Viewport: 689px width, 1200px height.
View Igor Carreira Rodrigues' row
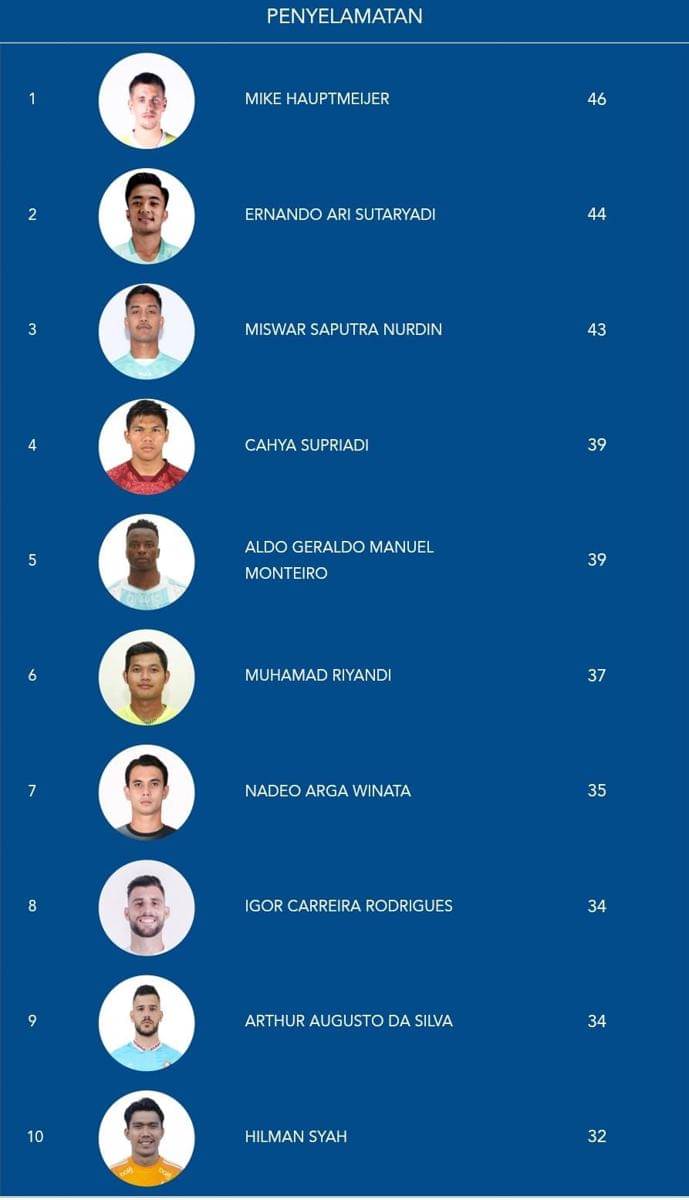pyautogui.click(x=348, y=906)
